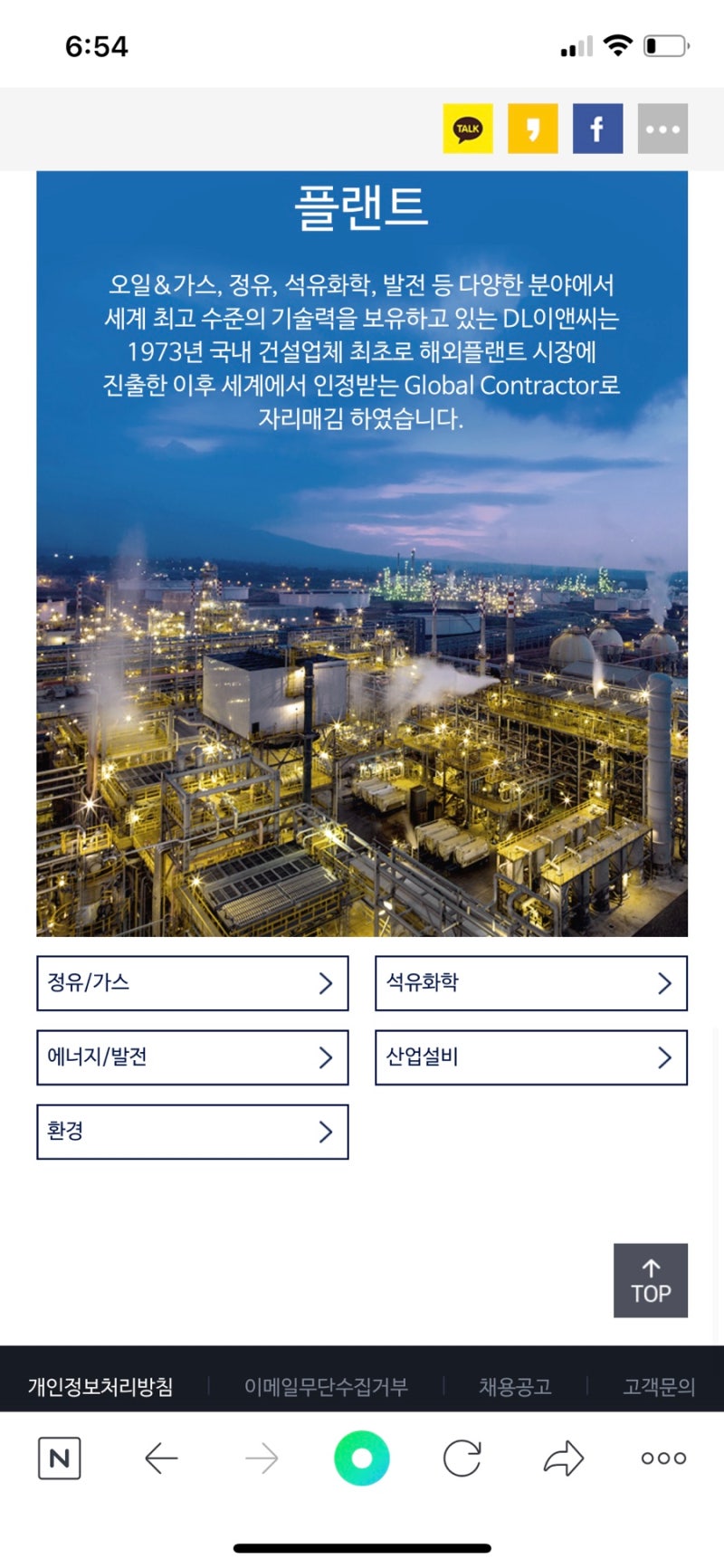Image resolution: width=724 pixels, height=1568 pixels.
Task: Reload the current page
Action: click(462, 1458)
